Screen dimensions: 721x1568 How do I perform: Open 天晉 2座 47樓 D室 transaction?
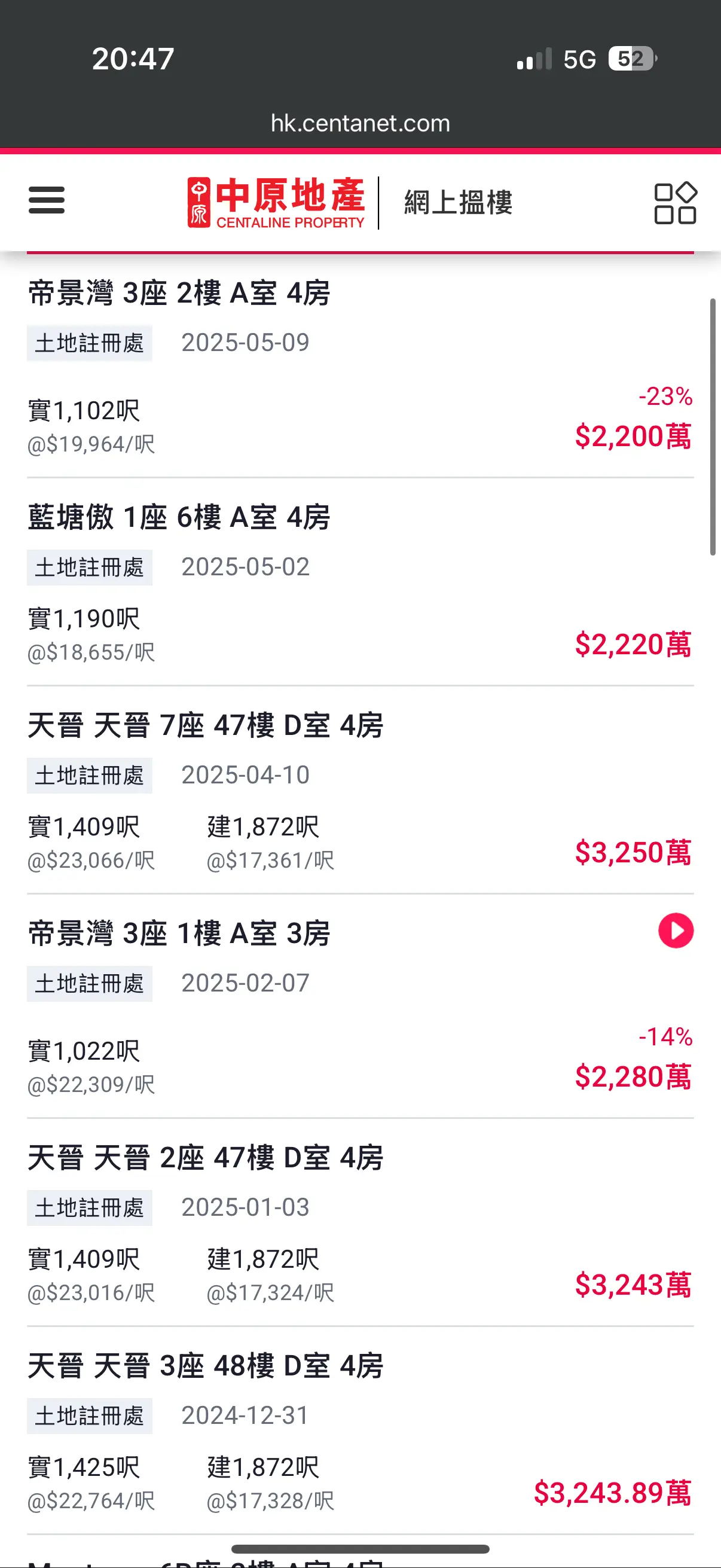point(360,1223)
